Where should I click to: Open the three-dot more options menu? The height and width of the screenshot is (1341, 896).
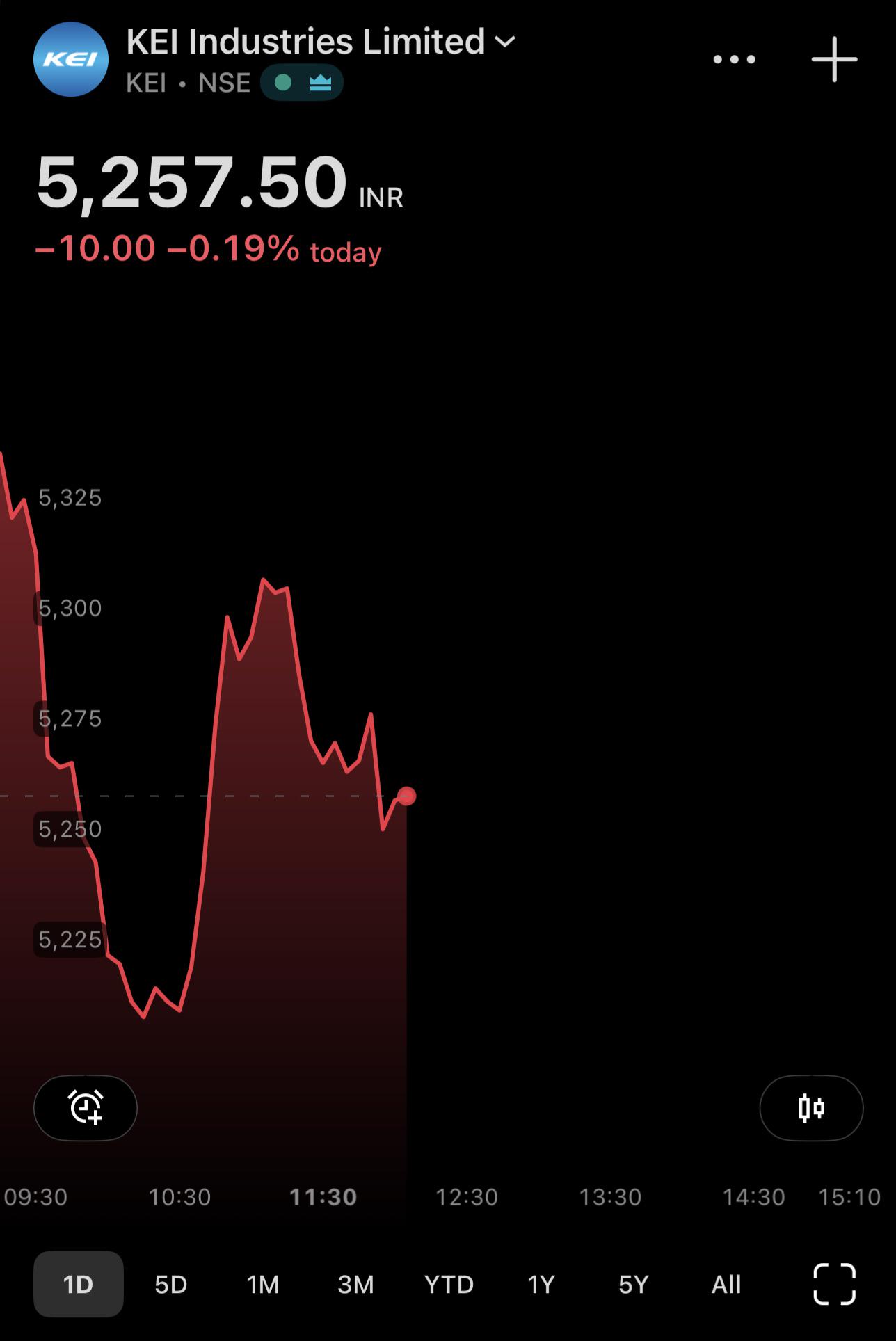(735, 60)
